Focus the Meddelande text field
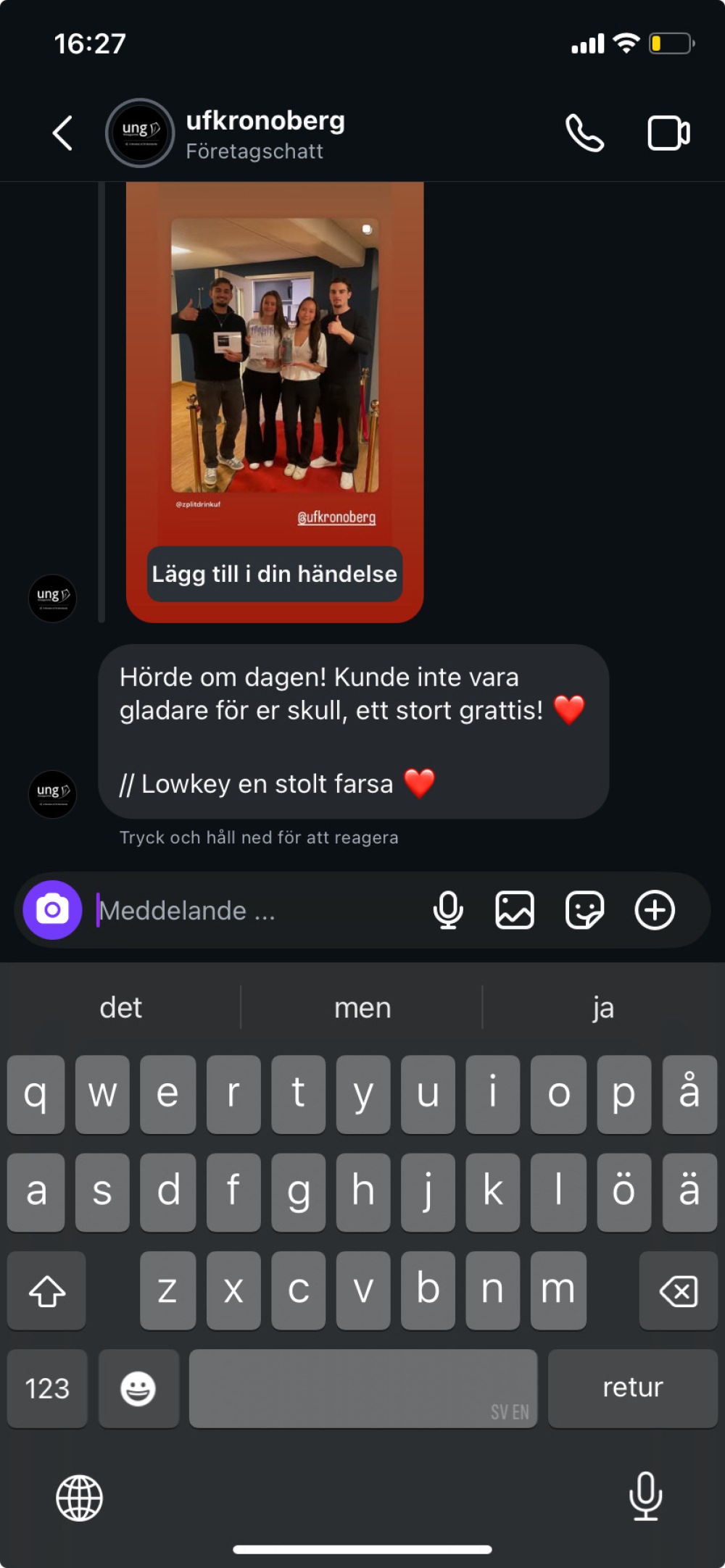The height and width of the screenshot is (1568, 725). [x=254, y=911]
